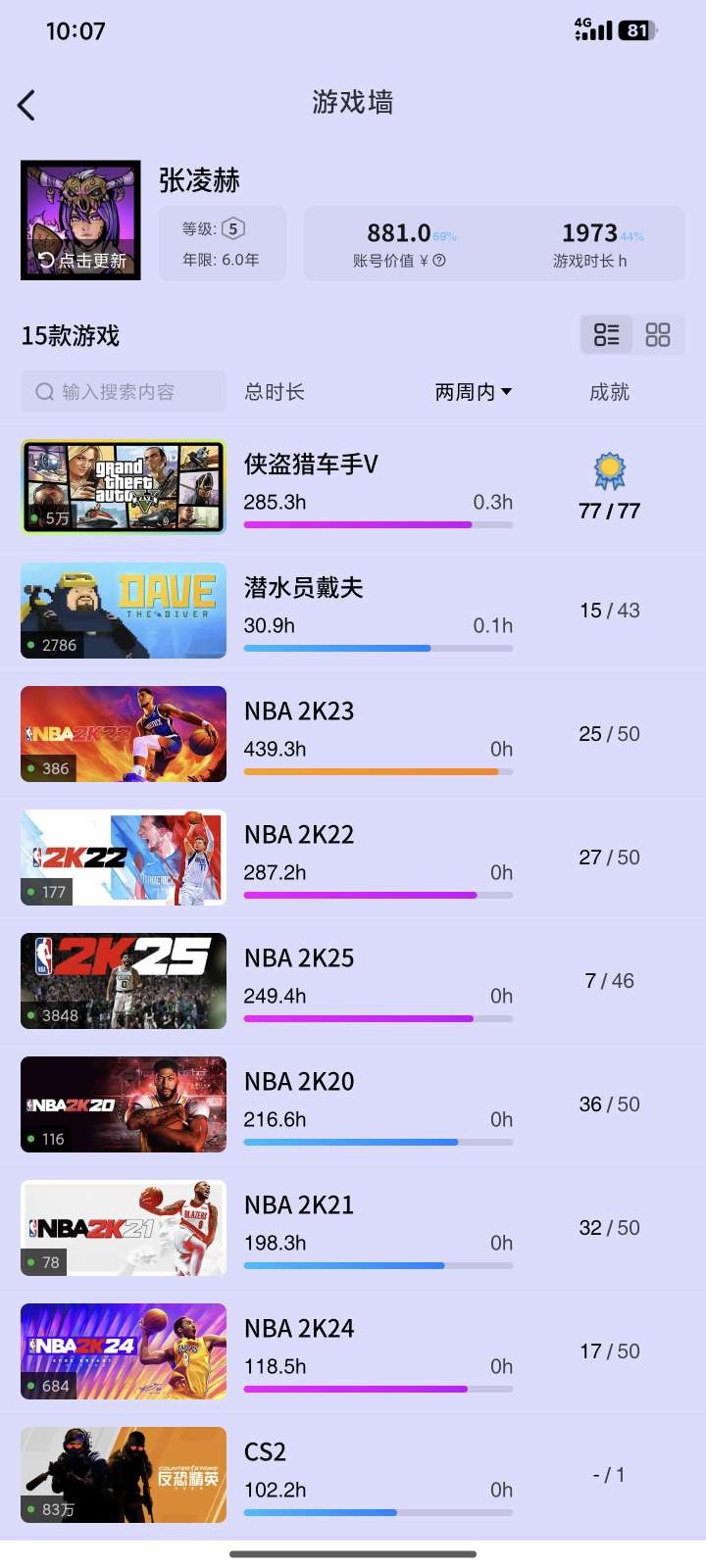
Task: Sort games by 总时长
Action: [275, 392]
